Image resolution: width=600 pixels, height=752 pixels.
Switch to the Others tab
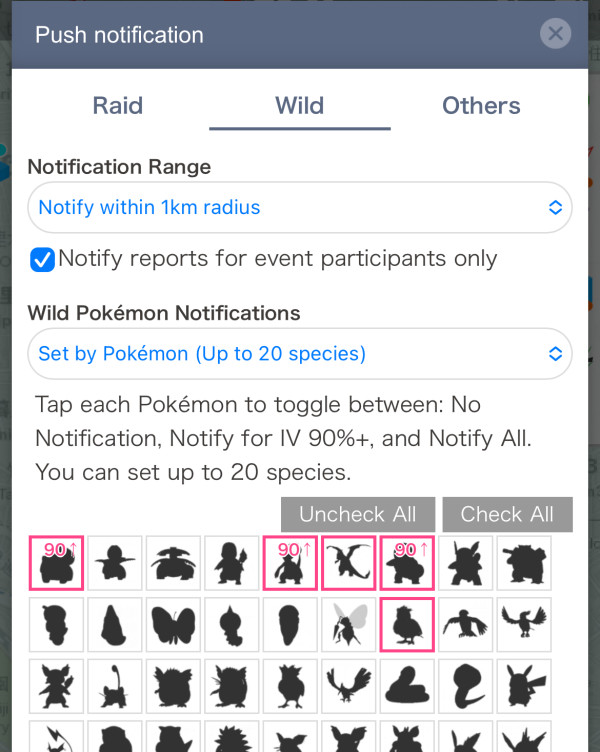pos(481,106)
